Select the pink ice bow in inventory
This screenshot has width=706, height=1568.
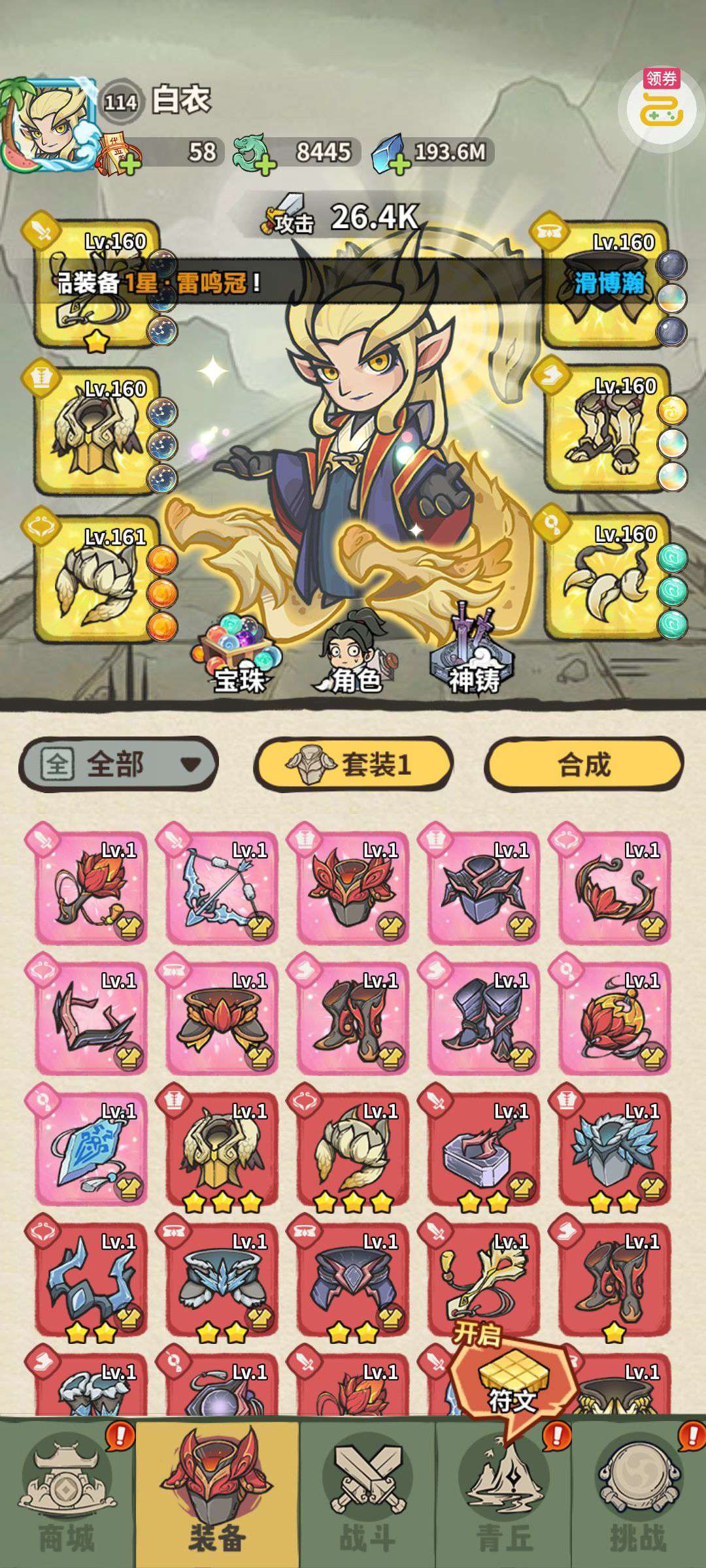[x=222, y=889]
